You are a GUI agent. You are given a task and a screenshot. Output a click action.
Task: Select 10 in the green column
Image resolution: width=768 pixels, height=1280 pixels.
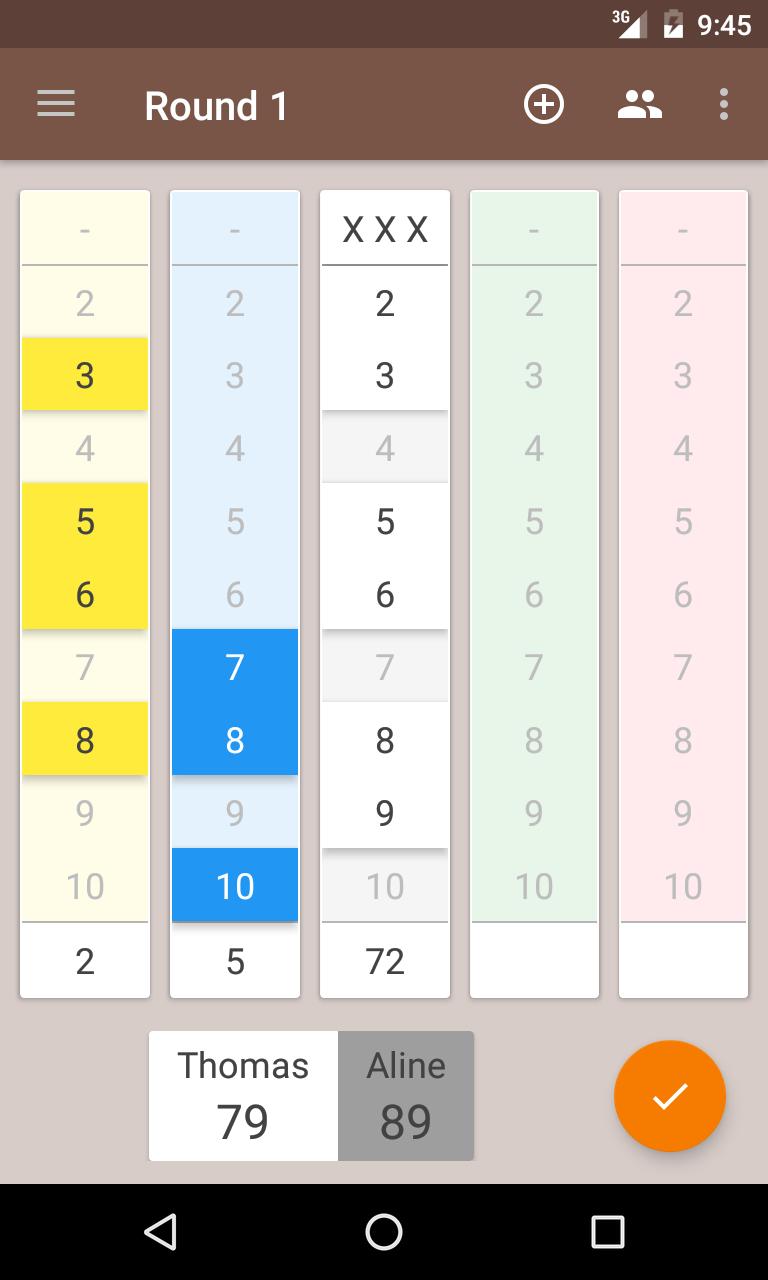(x=534, y=886)
